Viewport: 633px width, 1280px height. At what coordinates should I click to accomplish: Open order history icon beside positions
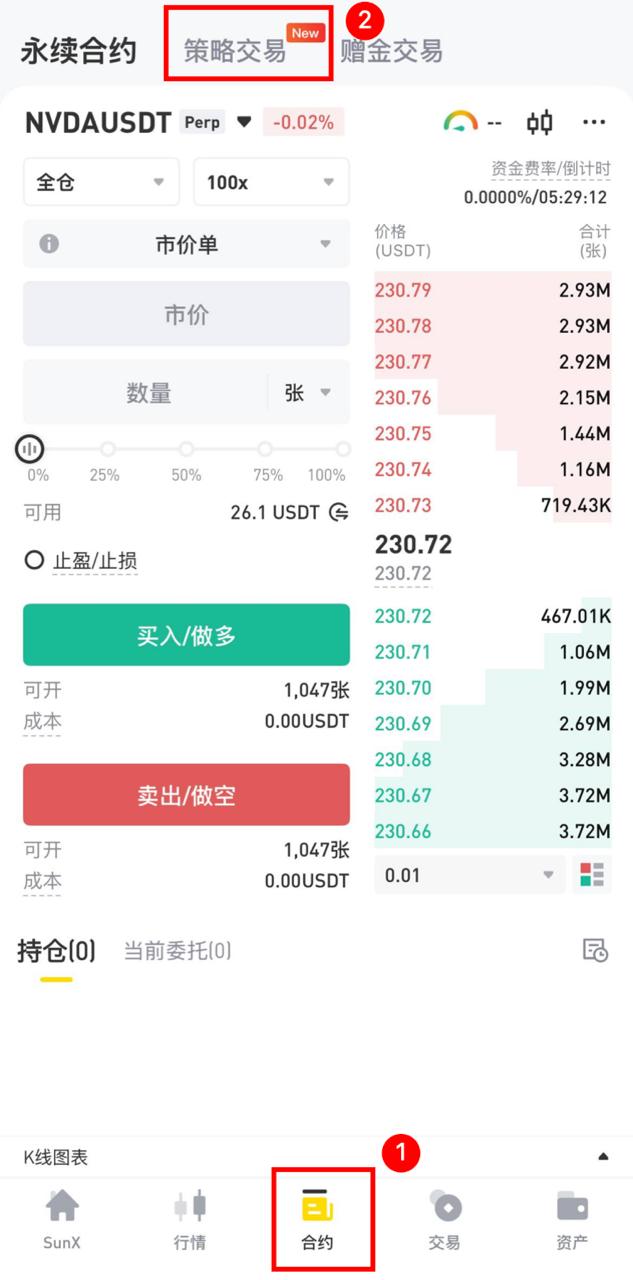pyautogui.click(x=595, y=950)
